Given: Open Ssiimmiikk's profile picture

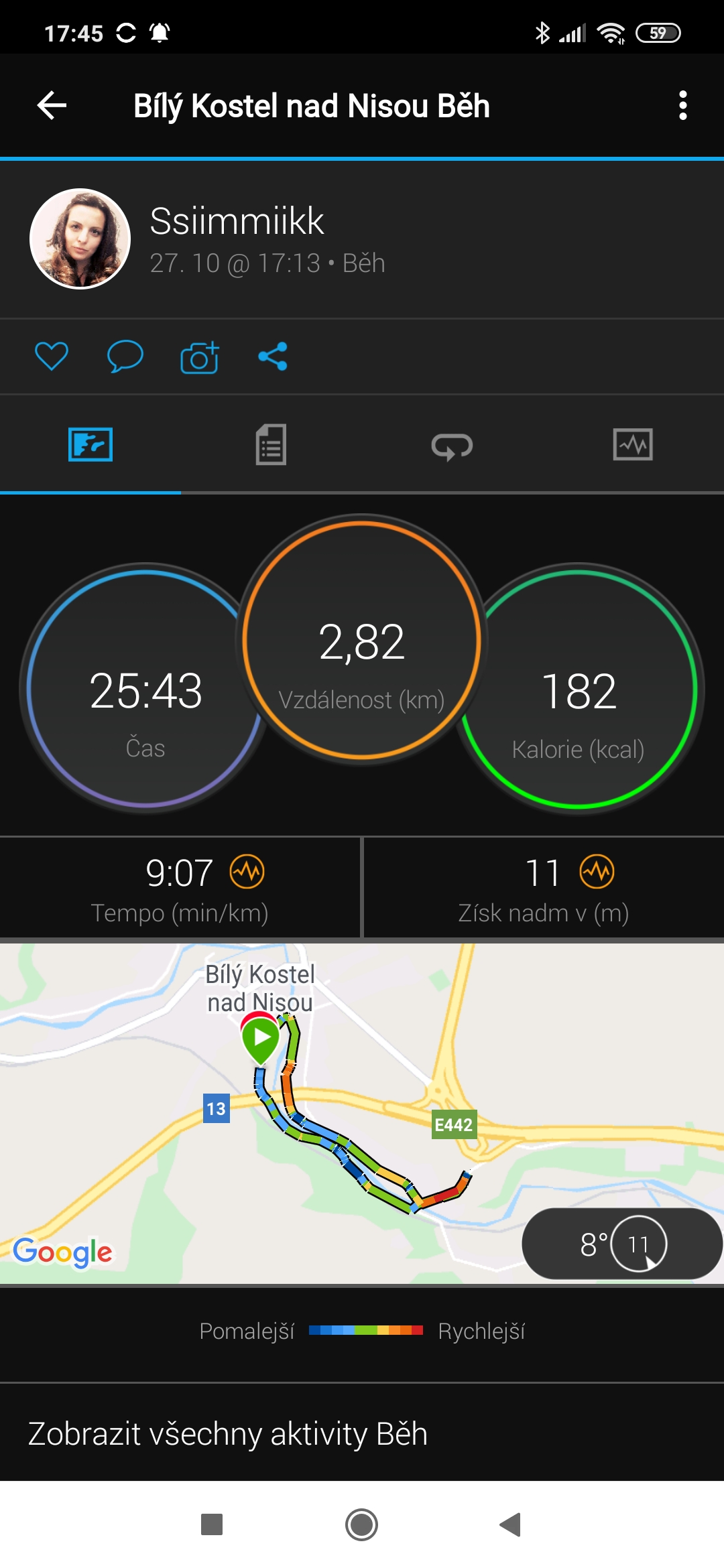Looking at the screenshot, I should point(80,239).
